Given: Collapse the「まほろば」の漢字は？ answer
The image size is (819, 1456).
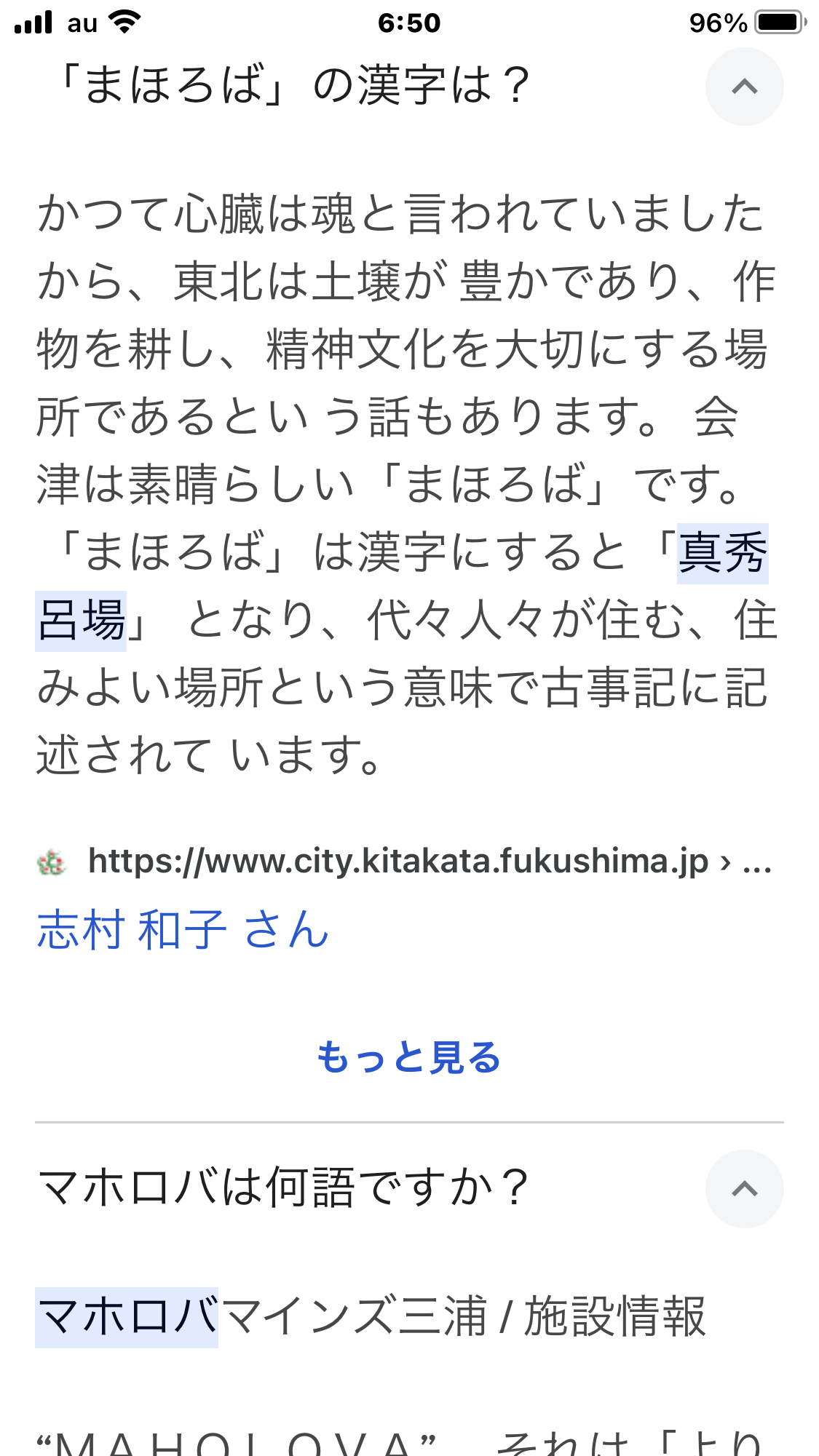Looking at the screenshot, I should [x=743, y=87].
